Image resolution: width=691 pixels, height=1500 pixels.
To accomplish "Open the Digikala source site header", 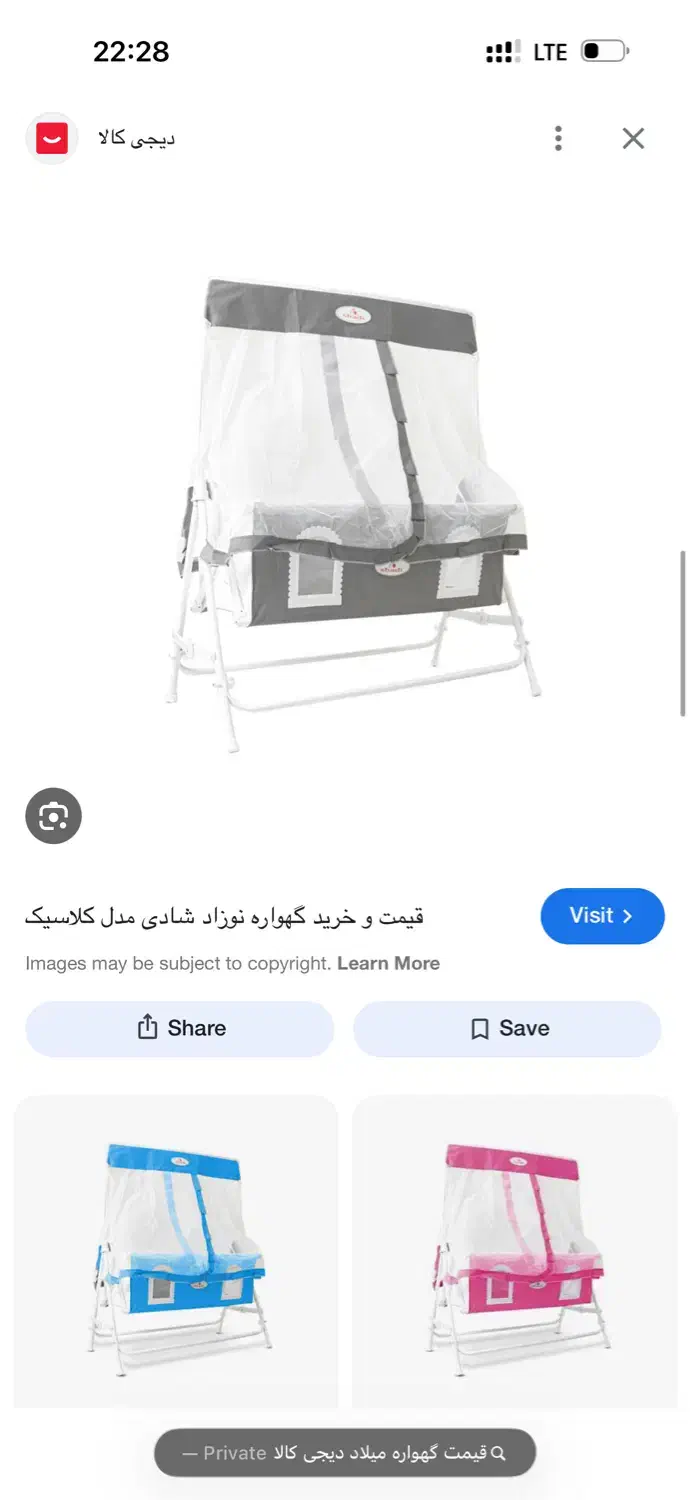I will coord(100,138).
